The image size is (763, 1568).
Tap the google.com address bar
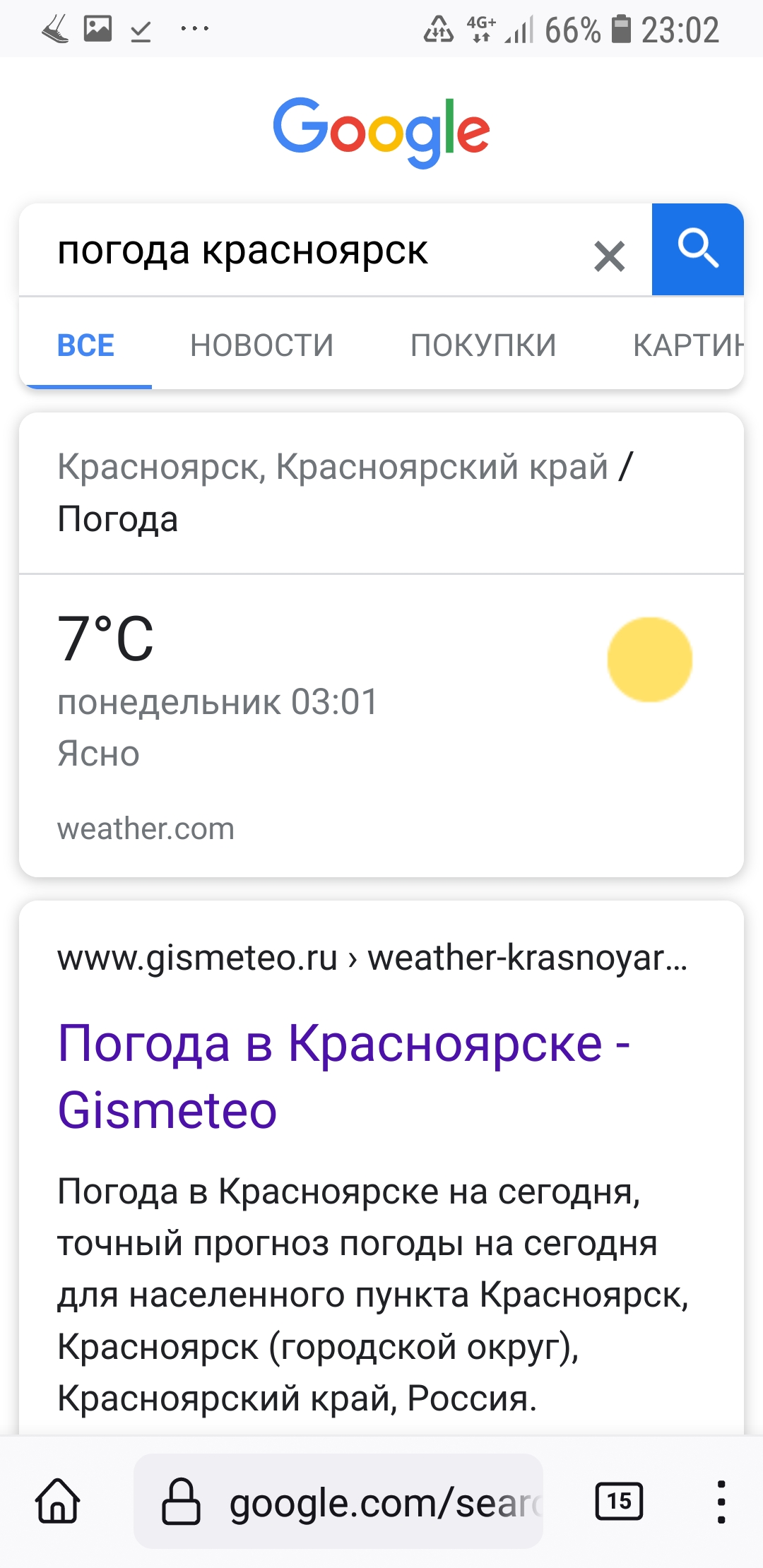[338, 1501]
